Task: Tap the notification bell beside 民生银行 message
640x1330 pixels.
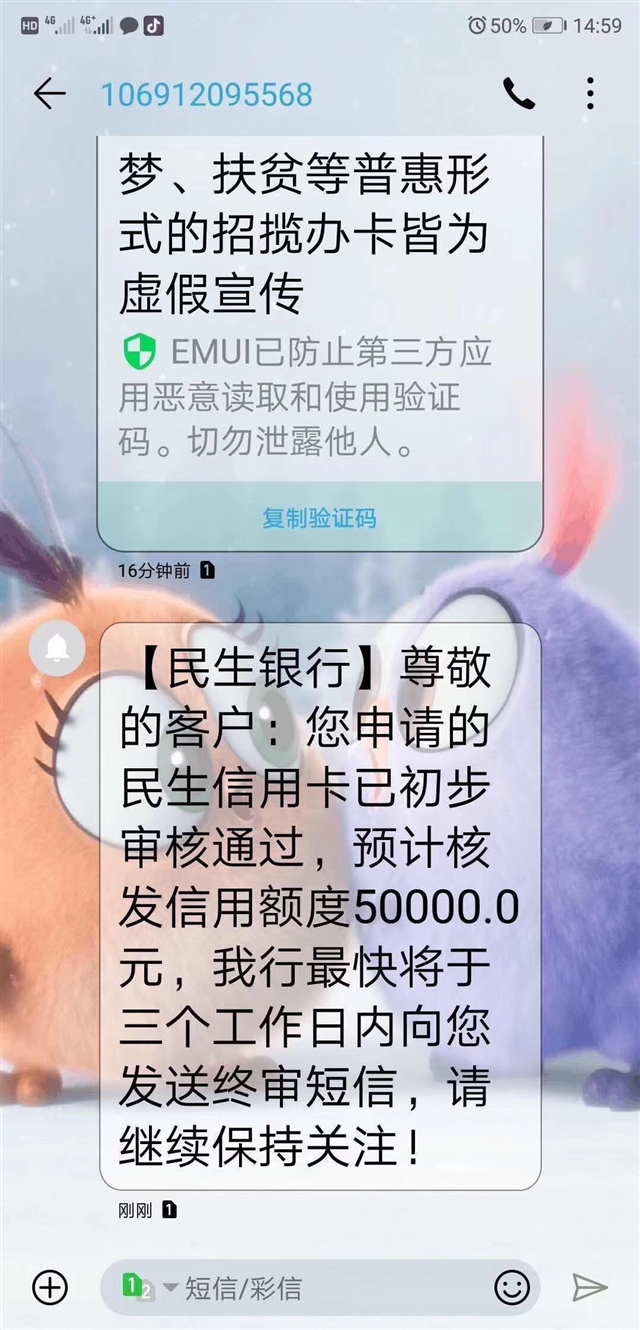Action: 57,649
